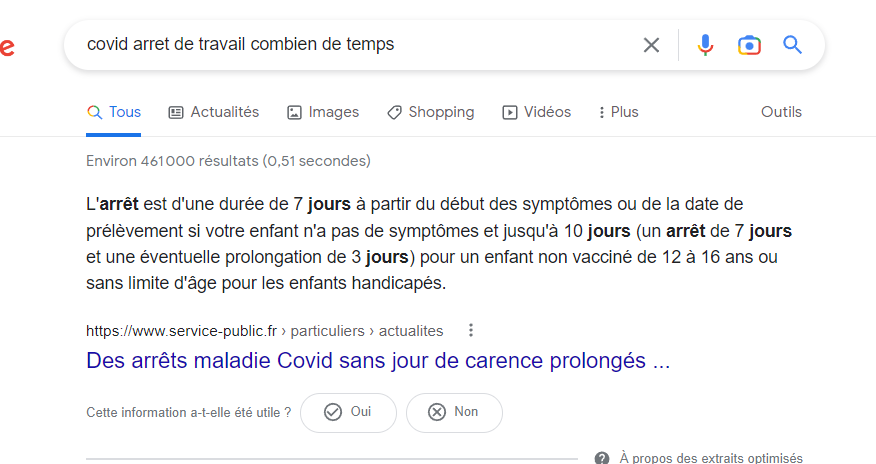
Task: Open image search with camera icon
Action: (749, 45)
